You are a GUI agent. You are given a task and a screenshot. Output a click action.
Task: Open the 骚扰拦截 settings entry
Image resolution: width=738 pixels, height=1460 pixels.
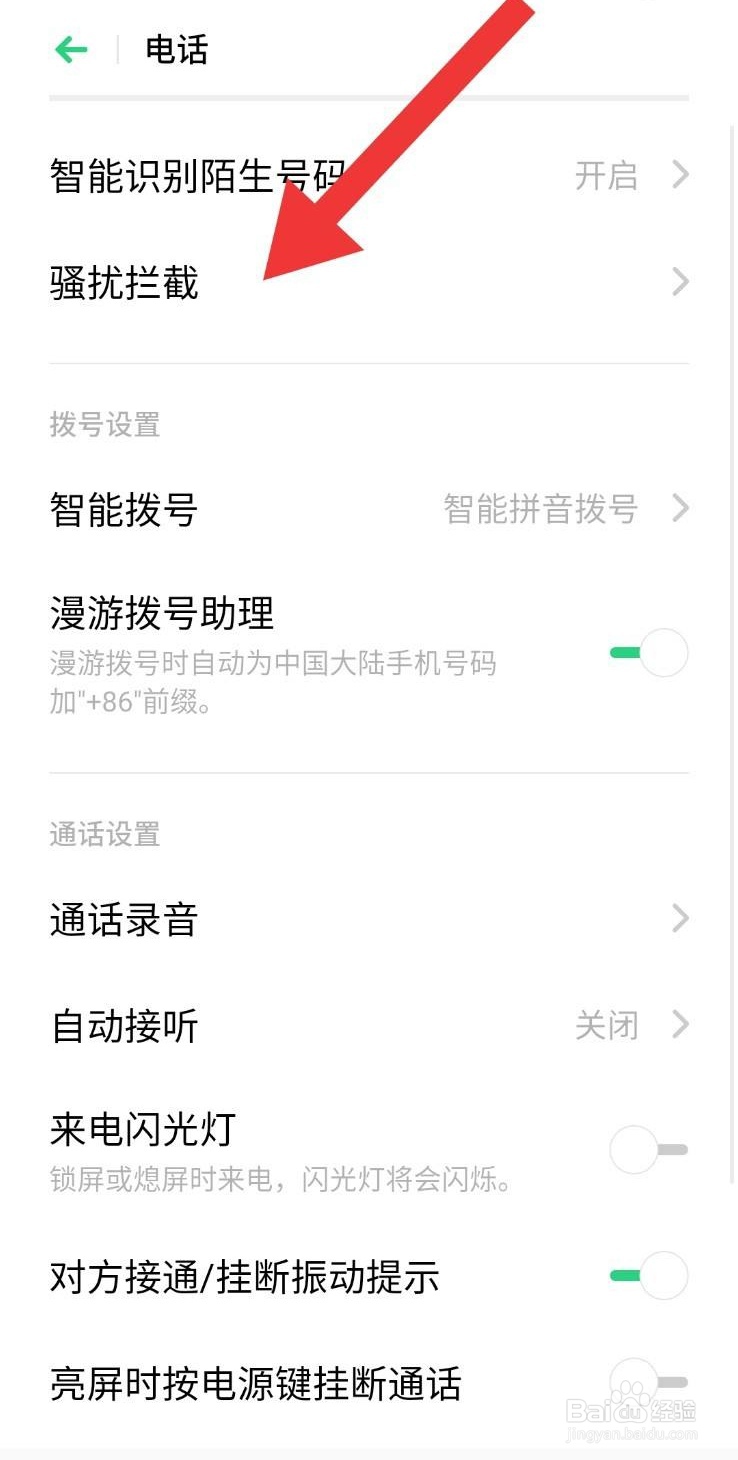pyautogui.click(x=123, y=283)
